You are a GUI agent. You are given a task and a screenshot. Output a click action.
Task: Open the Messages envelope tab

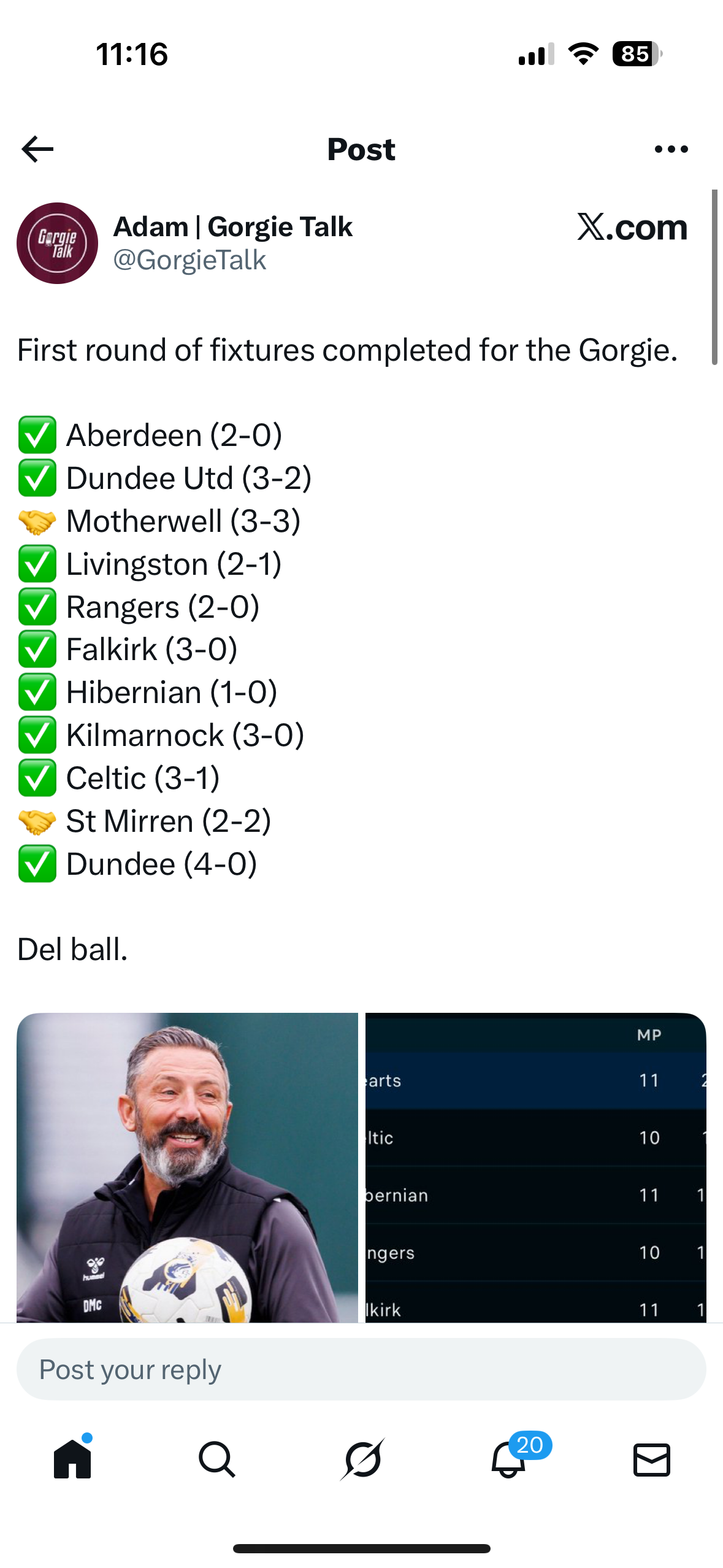click(651, 1459)
